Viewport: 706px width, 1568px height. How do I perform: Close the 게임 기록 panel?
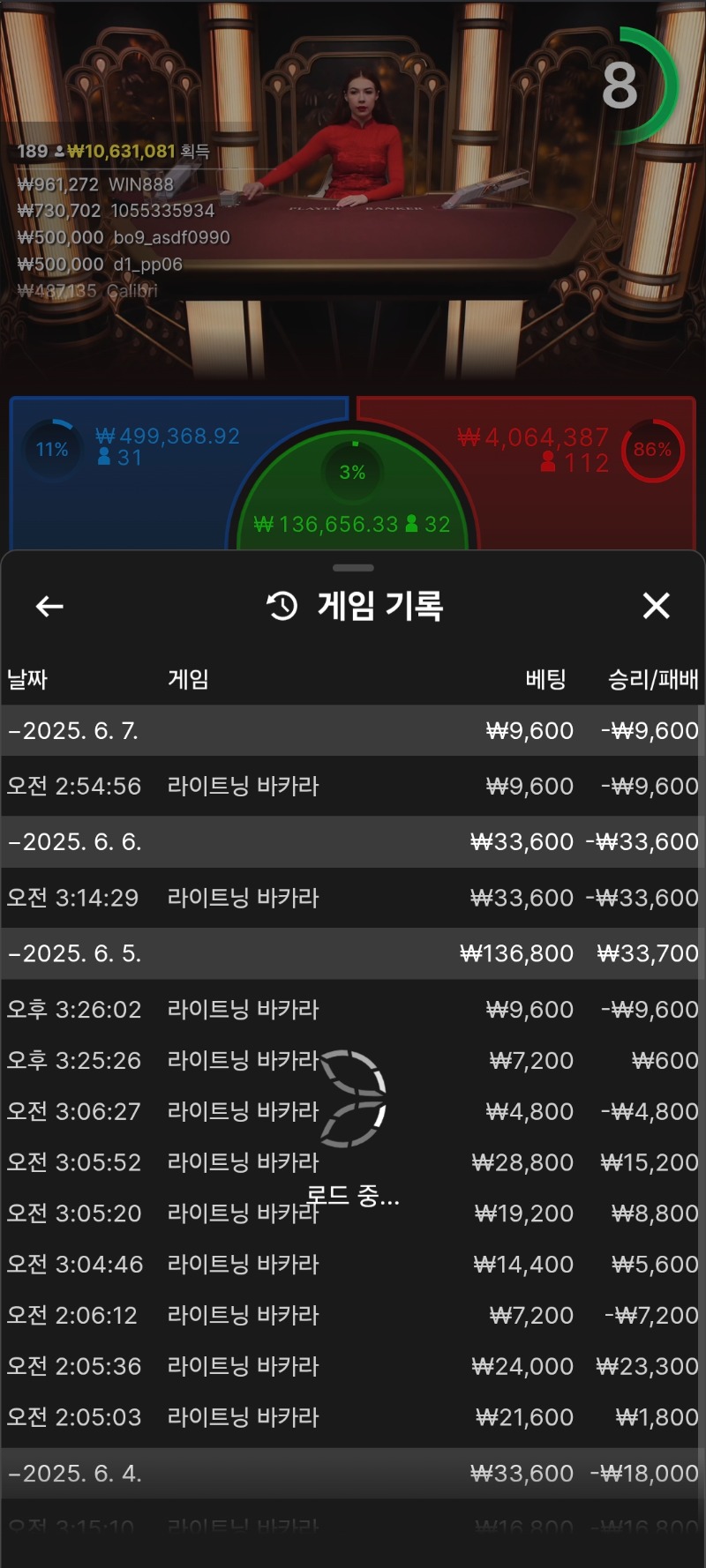656,606
